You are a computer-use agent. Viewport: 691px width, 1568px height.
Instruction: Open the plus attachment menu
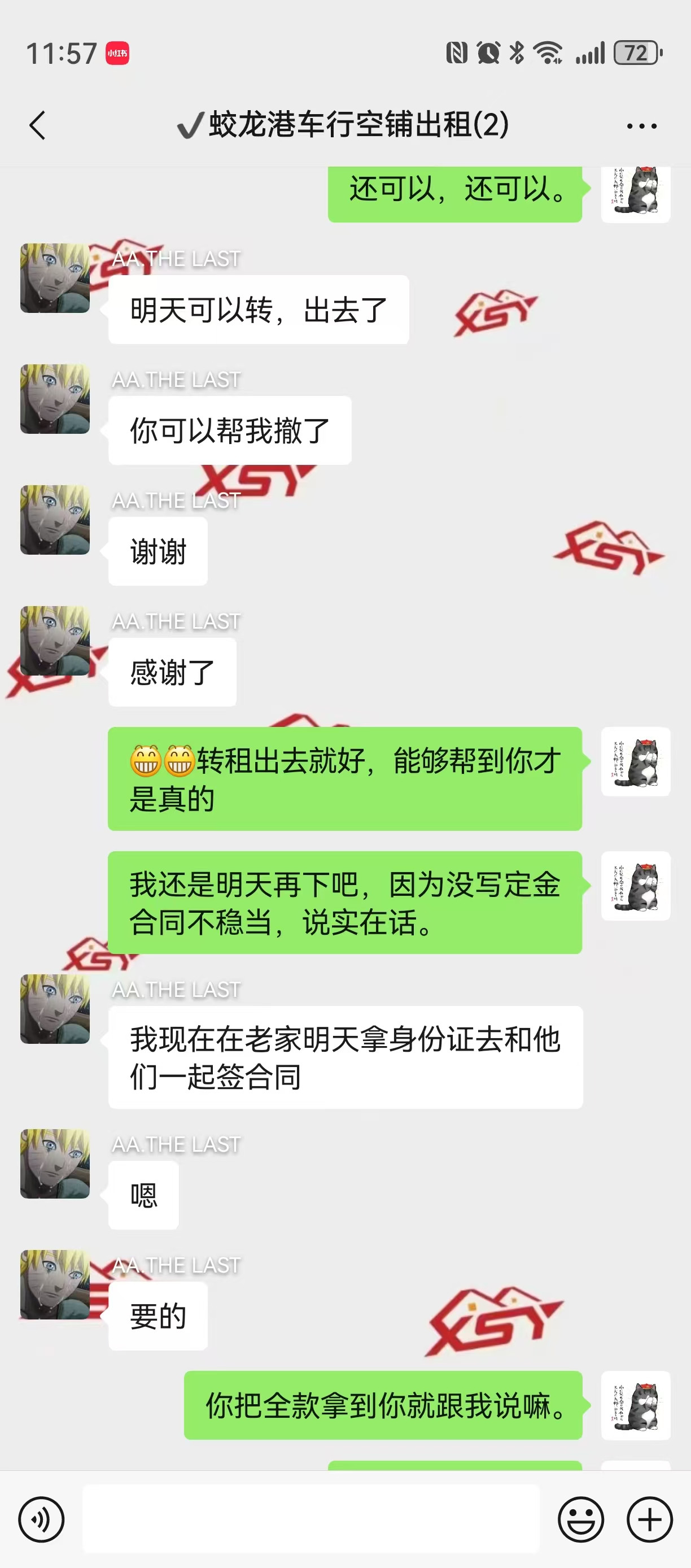click(x=650, y=1519)
